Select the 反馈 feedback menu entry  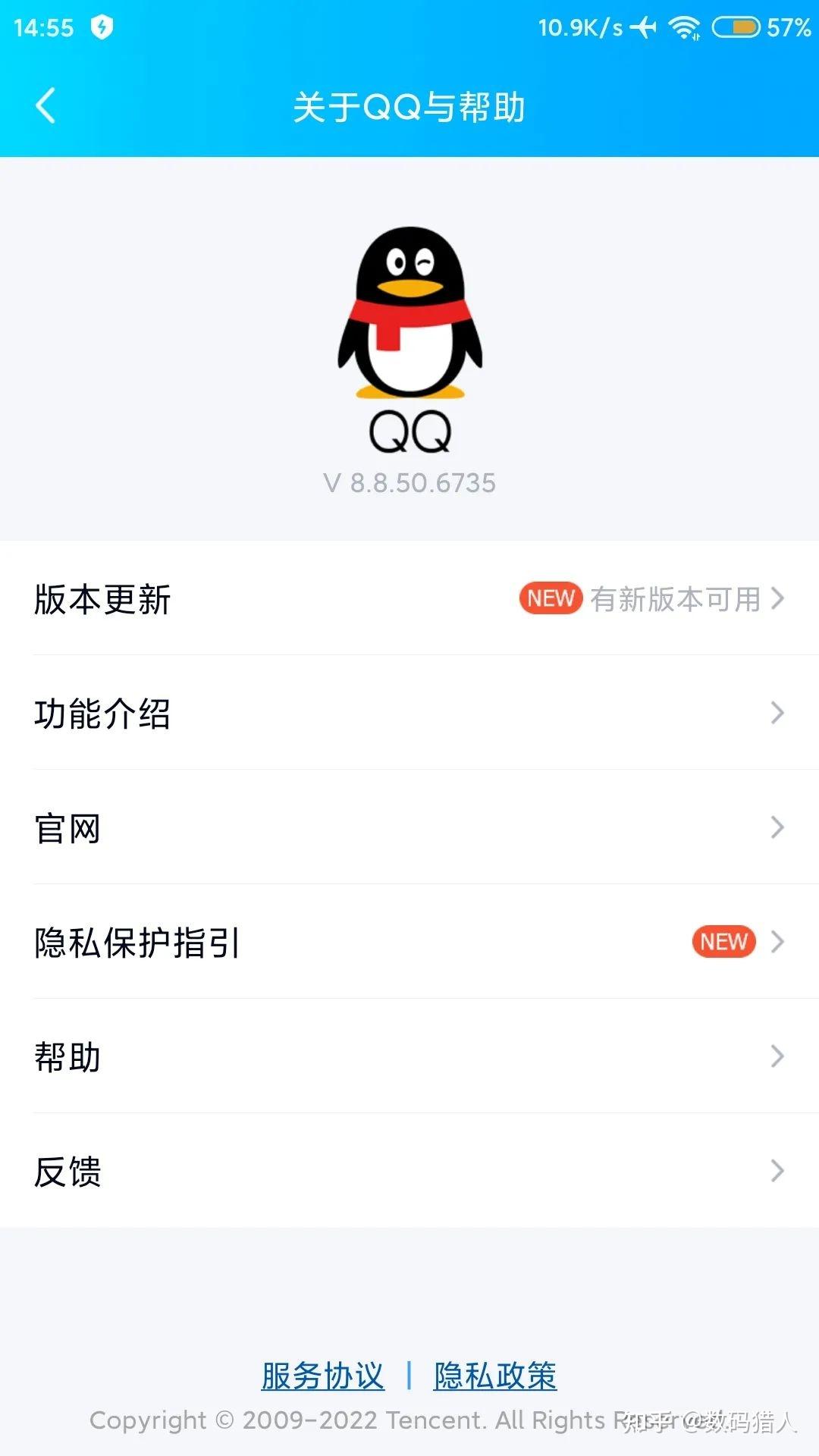point(67,1172)
